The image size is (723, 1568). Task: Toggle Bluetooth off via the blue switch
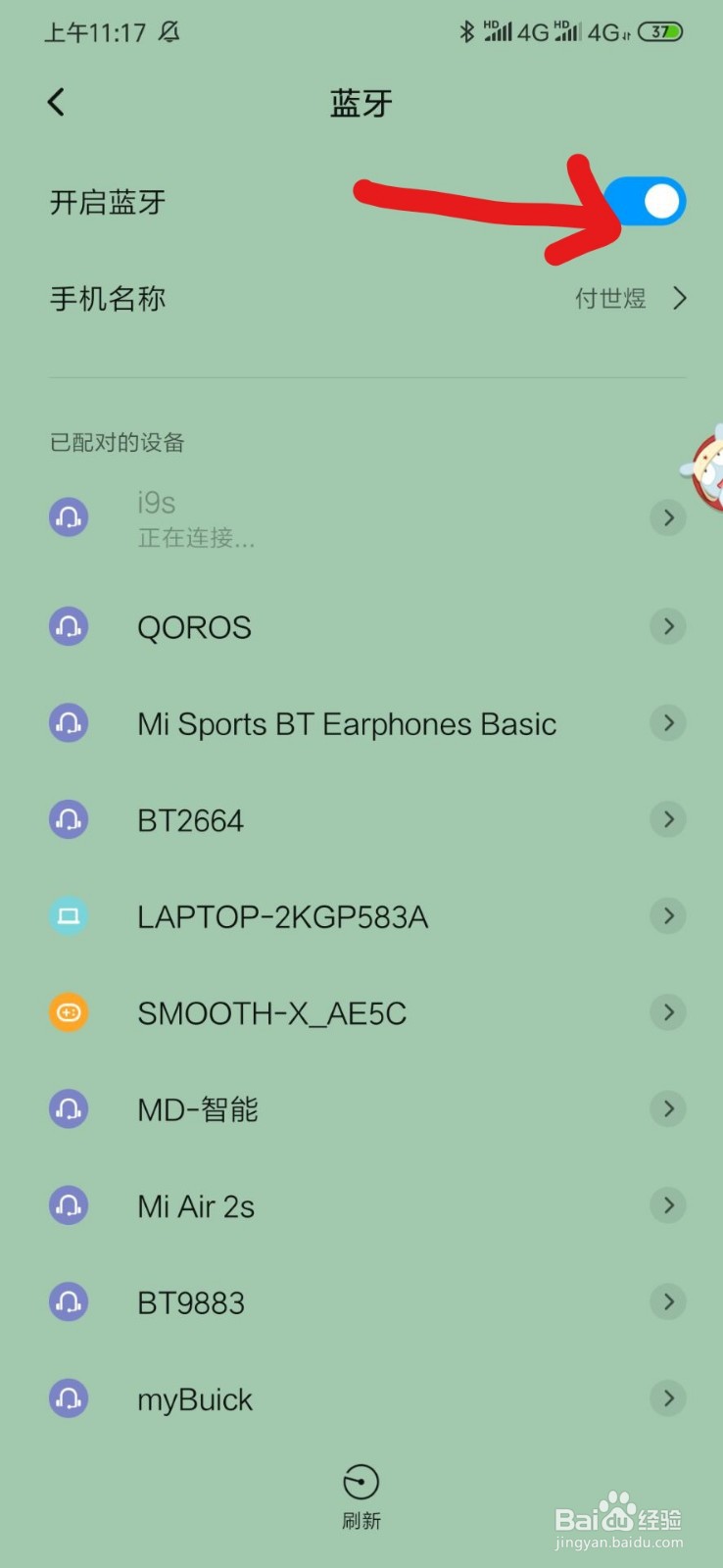(646, 201)
